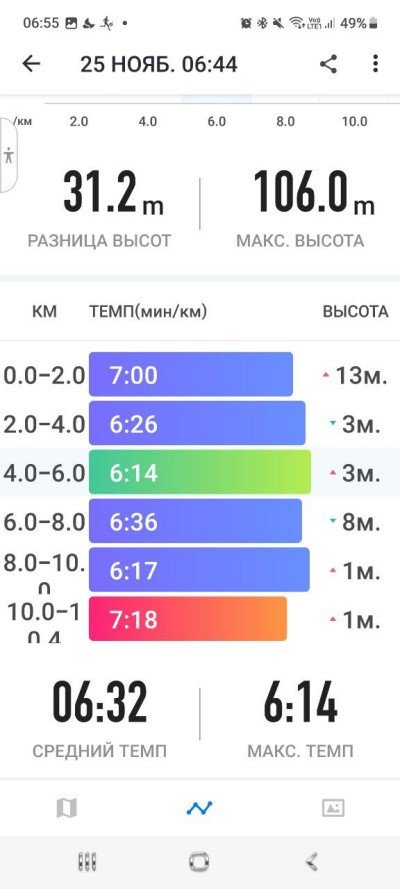Open the three-dot overflow menu

tap(375, 64)
